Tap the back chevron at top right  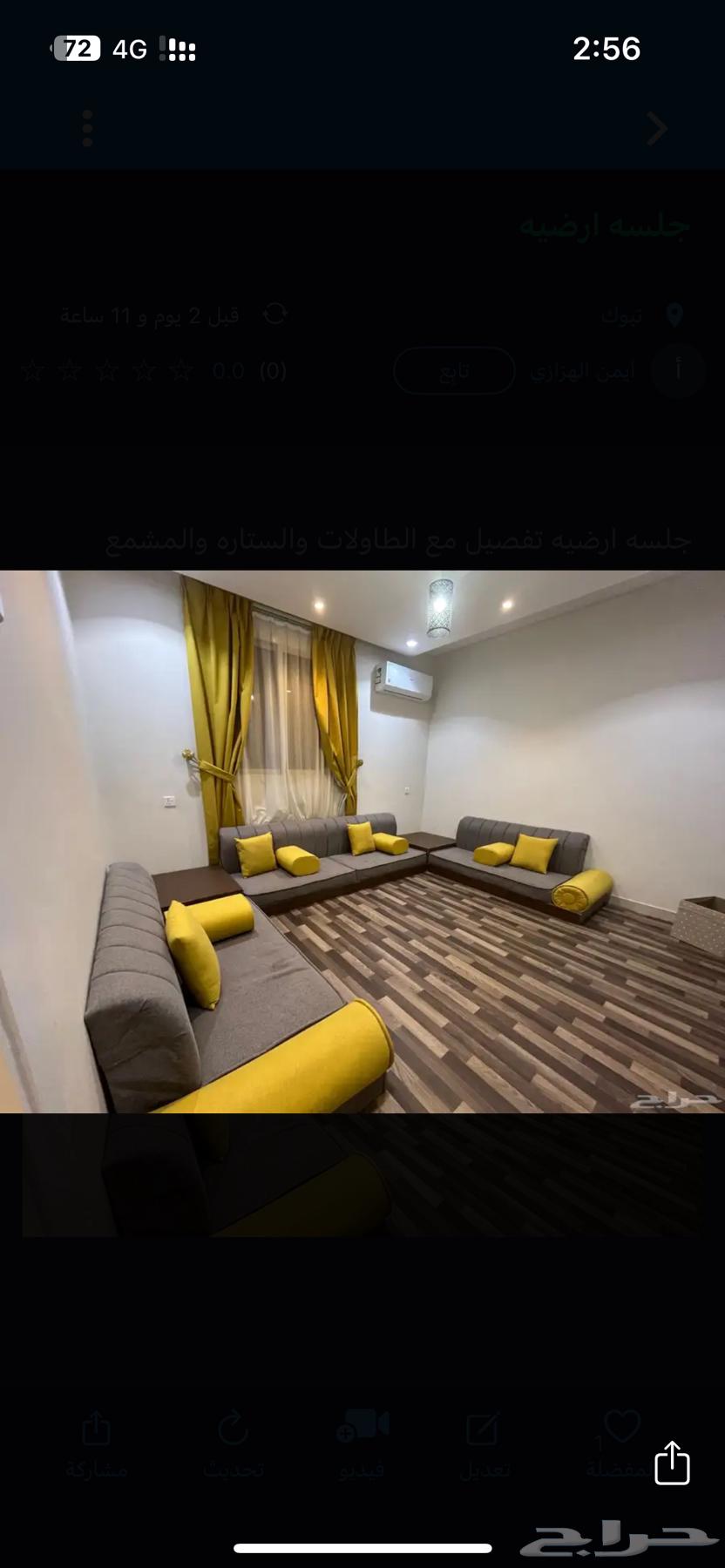(658, 127)
